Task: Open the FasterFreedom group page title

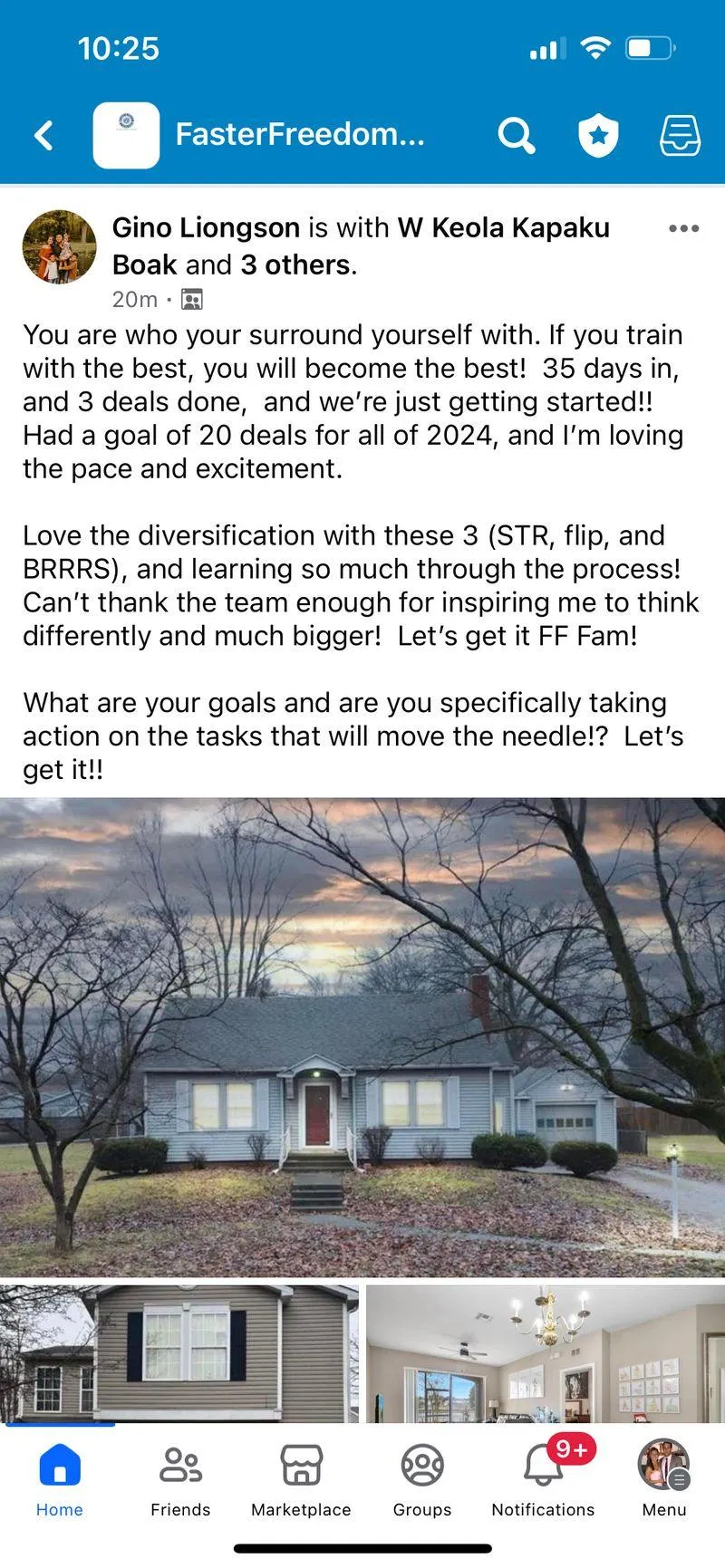Action: coord(299,134)
